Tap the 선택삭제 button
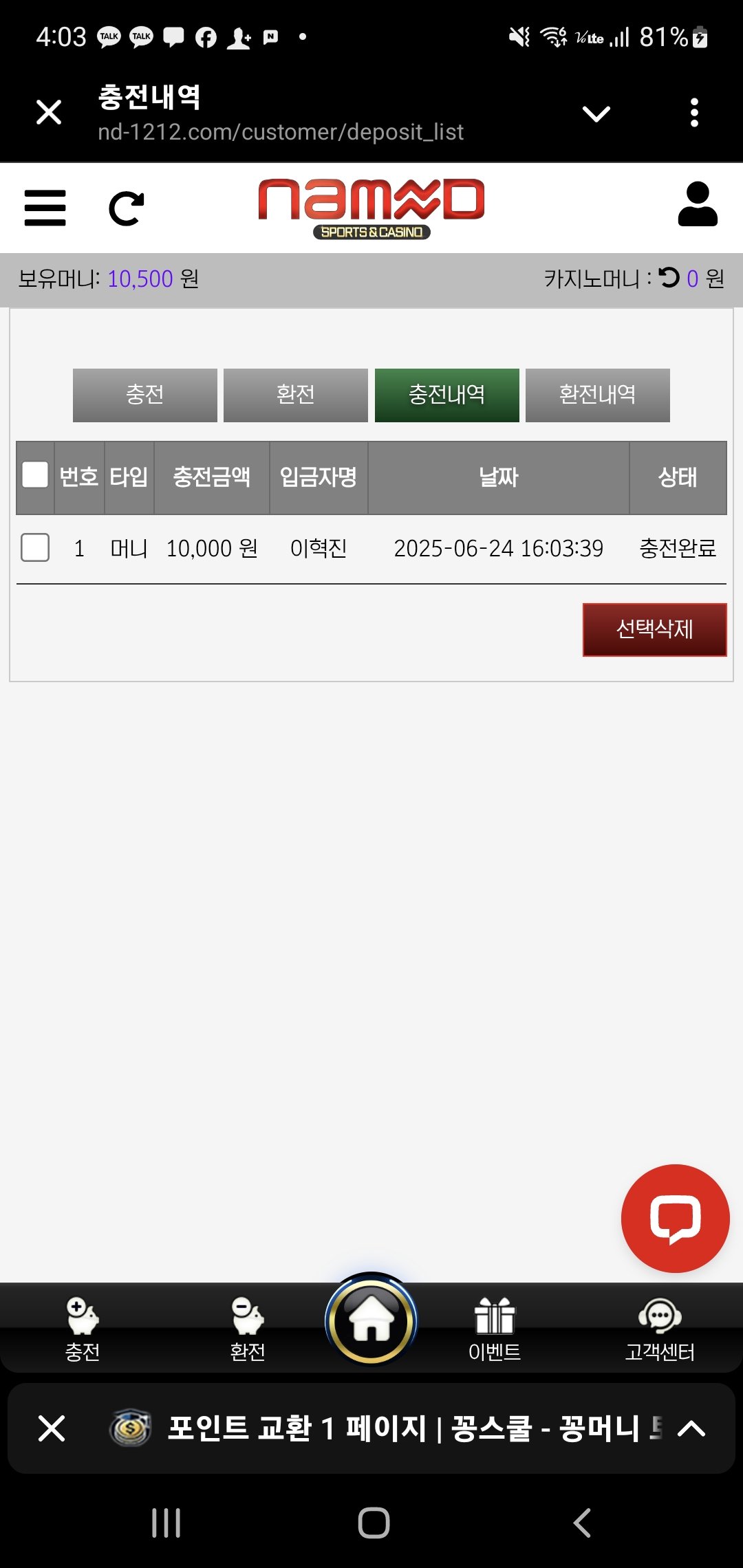 (x=654, y=629)
